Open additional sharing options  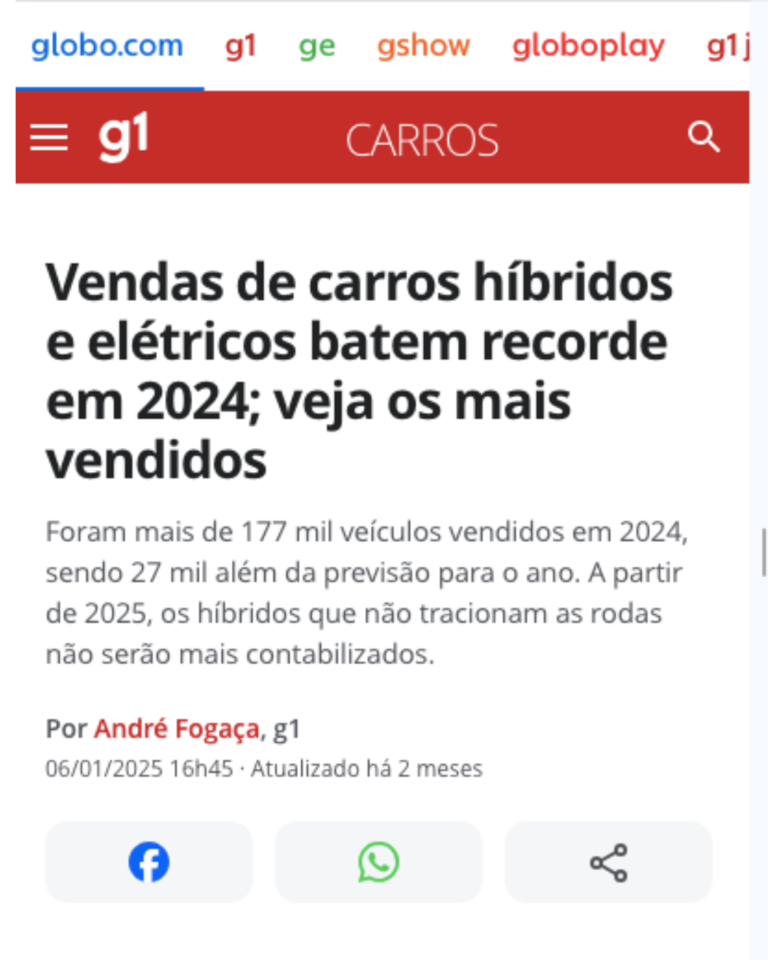point(608,861)
